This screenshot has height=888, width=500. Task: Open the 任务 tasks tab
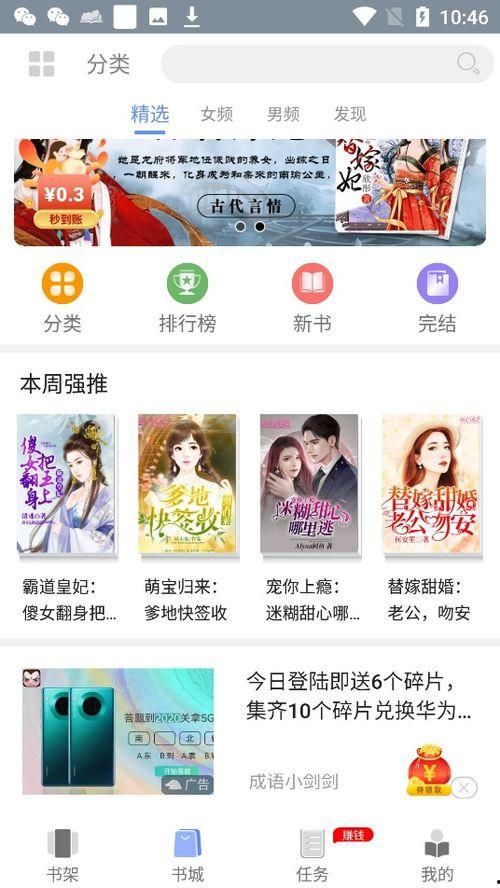(312, 855)
